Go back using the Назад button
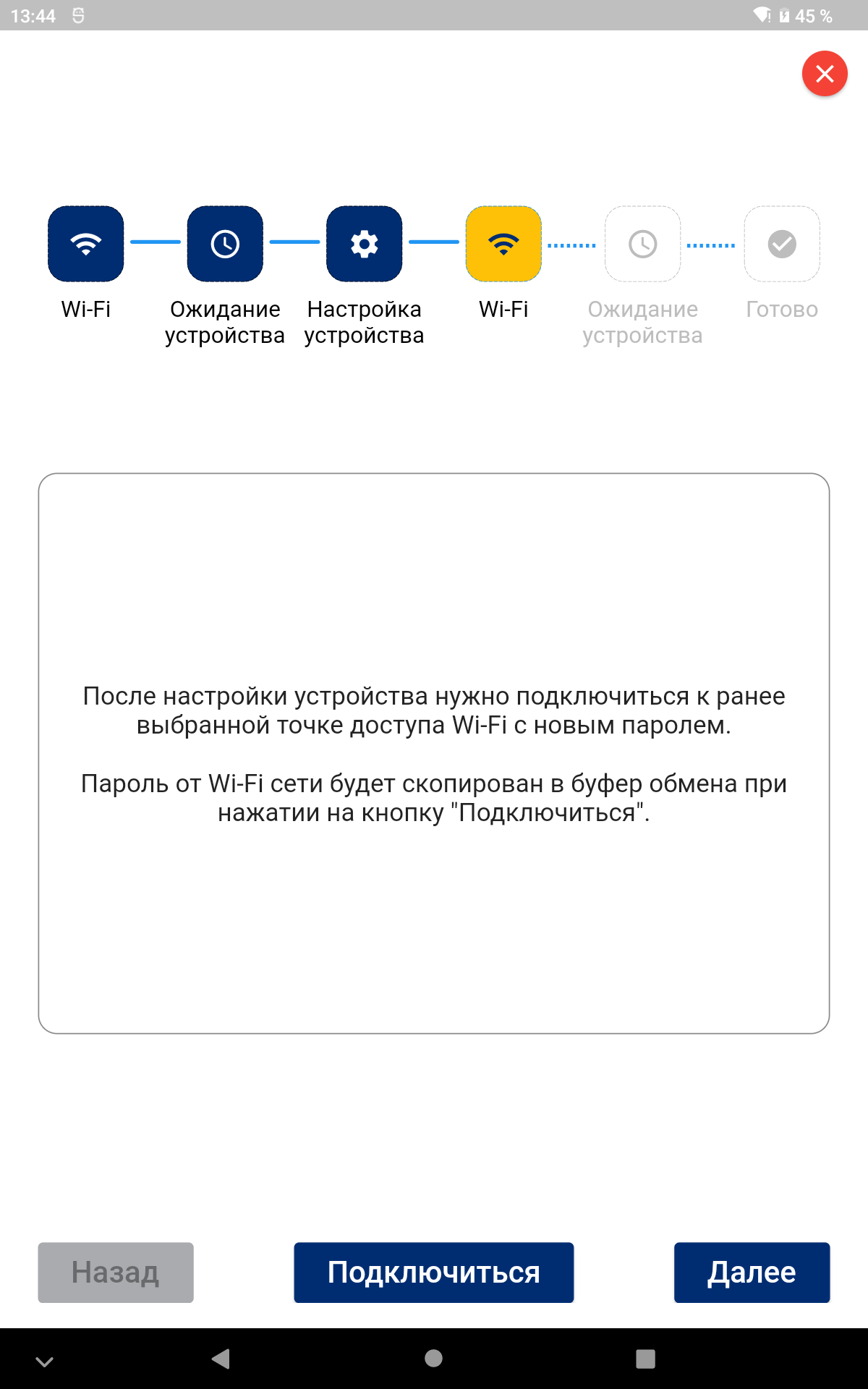This screenshot has height=1389, width=868. [x=116, y=1273]
